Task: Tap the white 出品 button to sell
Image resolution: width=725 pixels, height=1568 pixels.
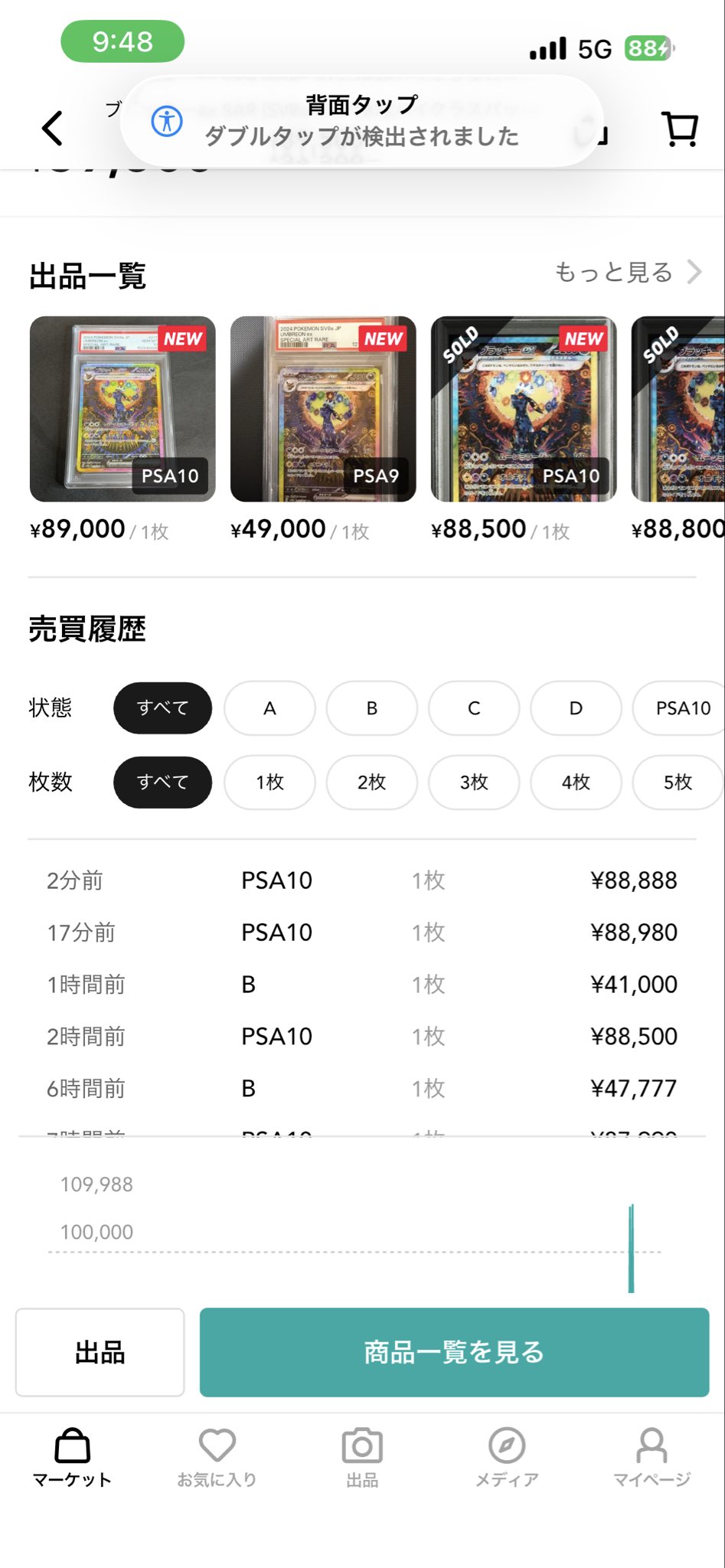Action: pos(100,1352)
